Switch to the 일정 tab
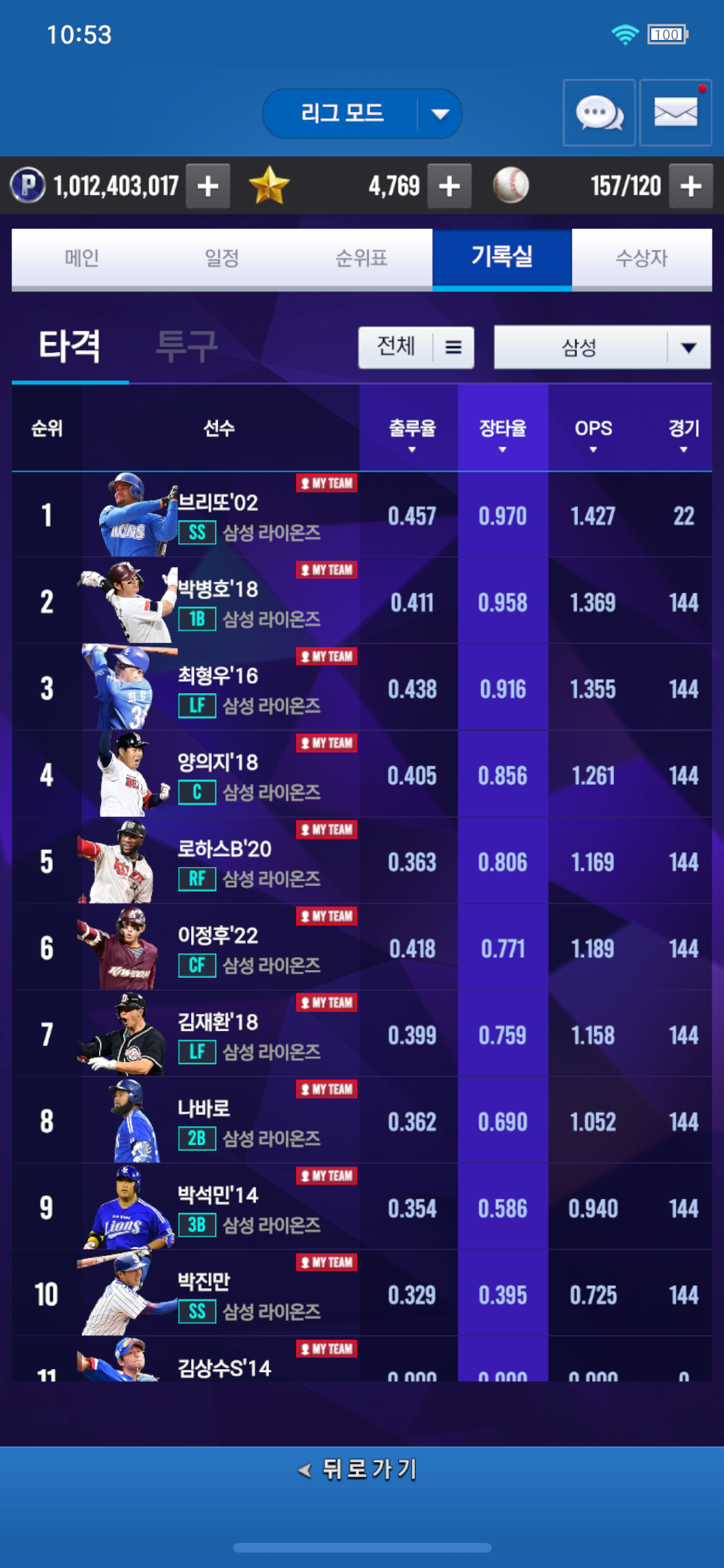 click(221, 258)
